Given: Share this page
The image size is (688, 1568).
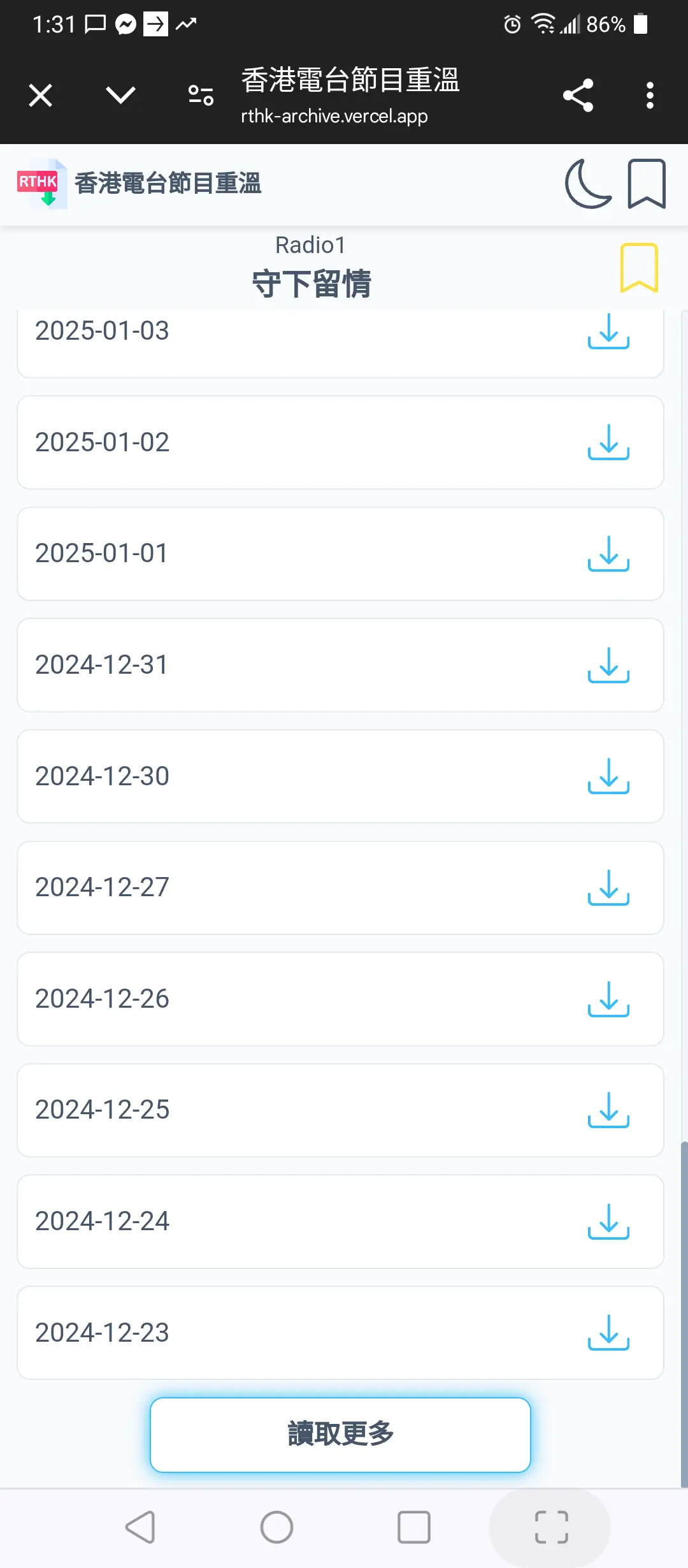Looking at the screenshot, I should click(578, 96).
